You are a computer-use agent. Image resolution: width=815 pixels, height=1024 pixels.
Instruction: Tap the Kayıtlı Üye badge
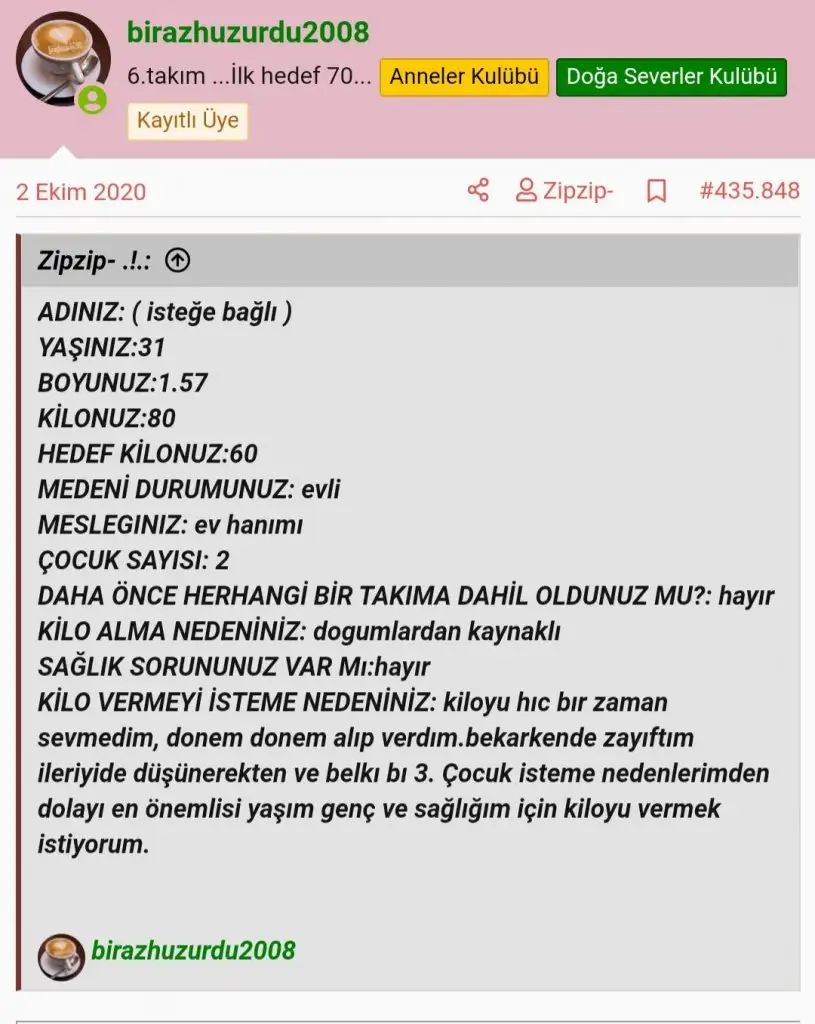[188, 121]
